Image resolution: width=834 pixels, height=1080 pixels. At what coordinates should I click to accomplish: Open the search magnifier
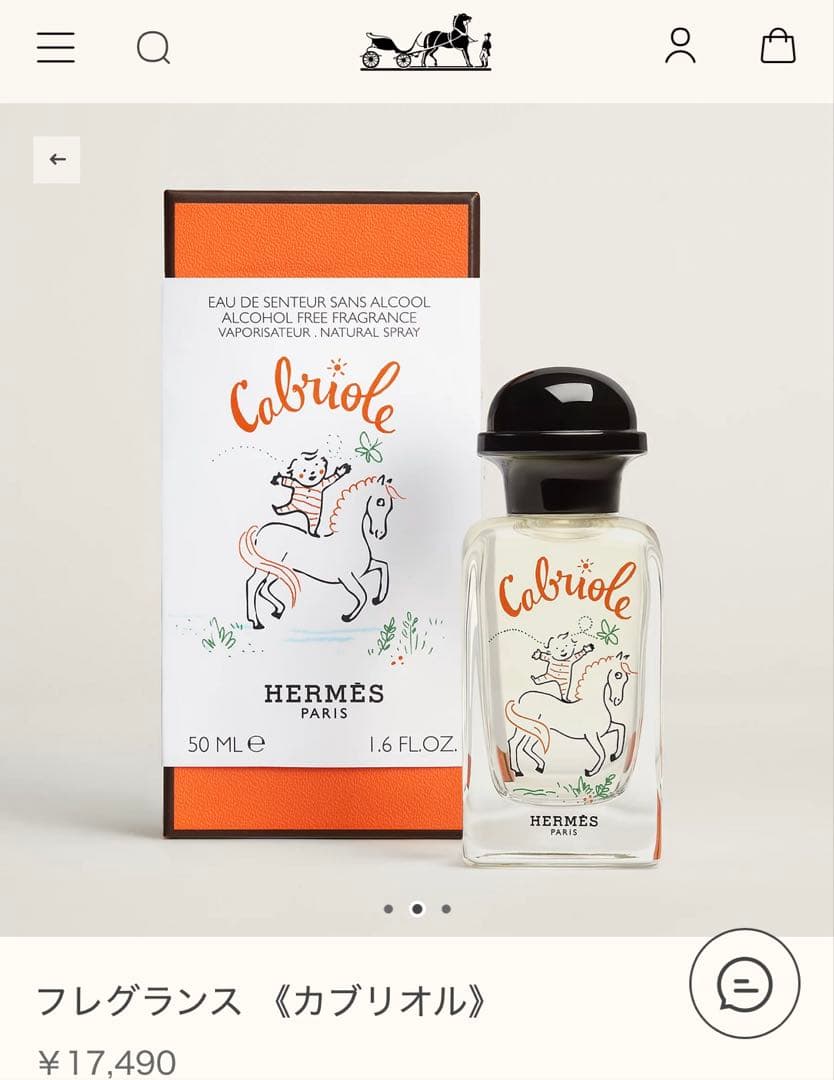click(153, 47)
